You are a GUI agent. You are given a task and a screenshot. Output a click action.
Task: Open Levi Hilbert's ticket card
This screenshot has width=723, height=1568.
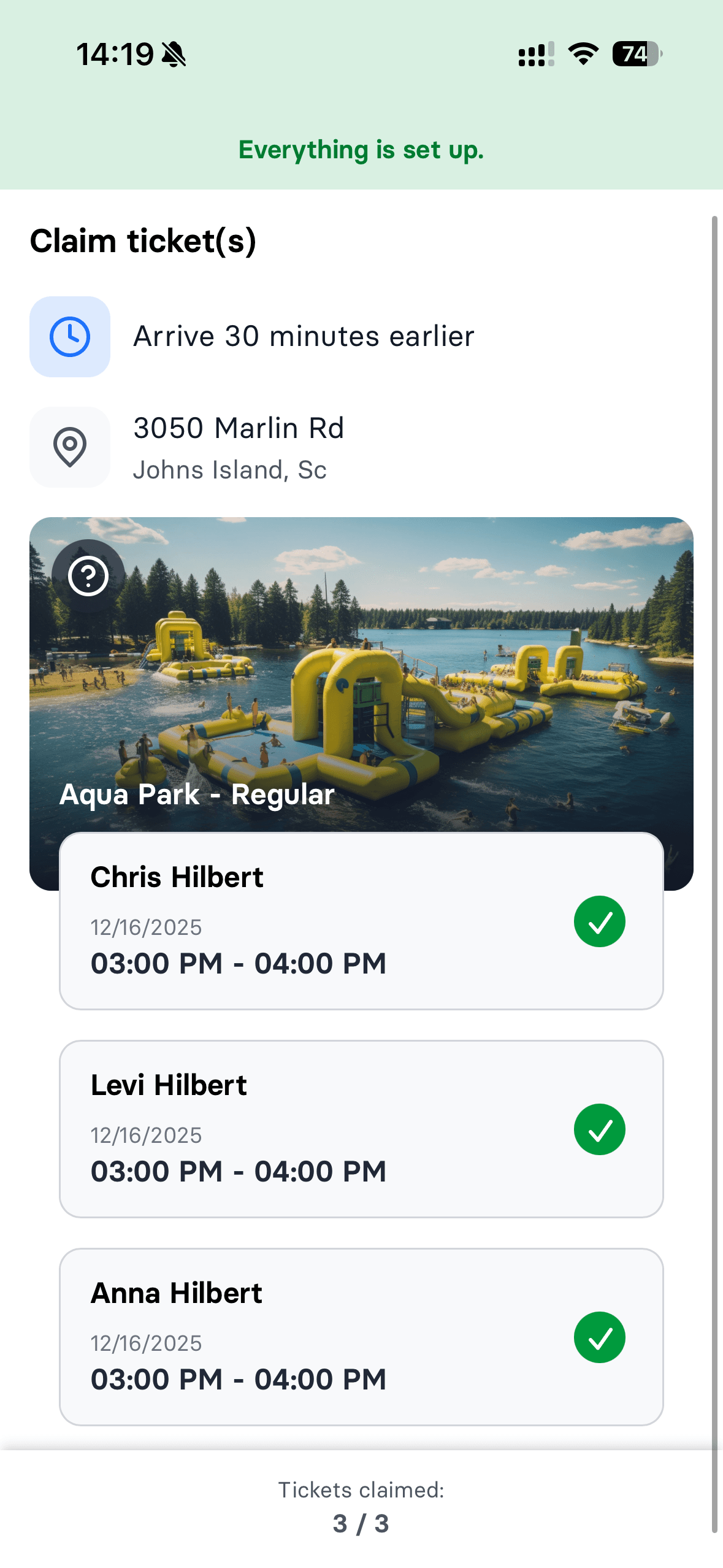361,1128
